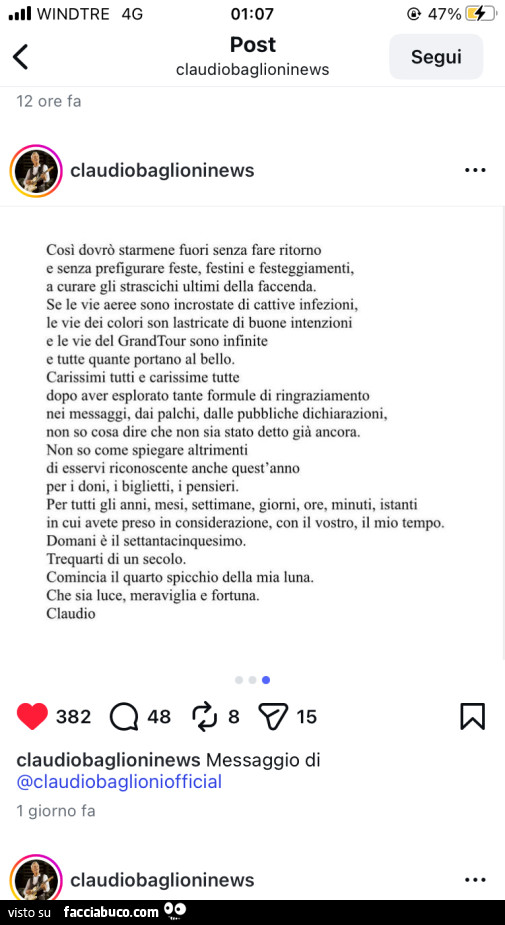Image resolution: width=505 pixels, height=925 pixels.
Task: Bookmark the post from Claudio
Action: [x=472, y=717]
